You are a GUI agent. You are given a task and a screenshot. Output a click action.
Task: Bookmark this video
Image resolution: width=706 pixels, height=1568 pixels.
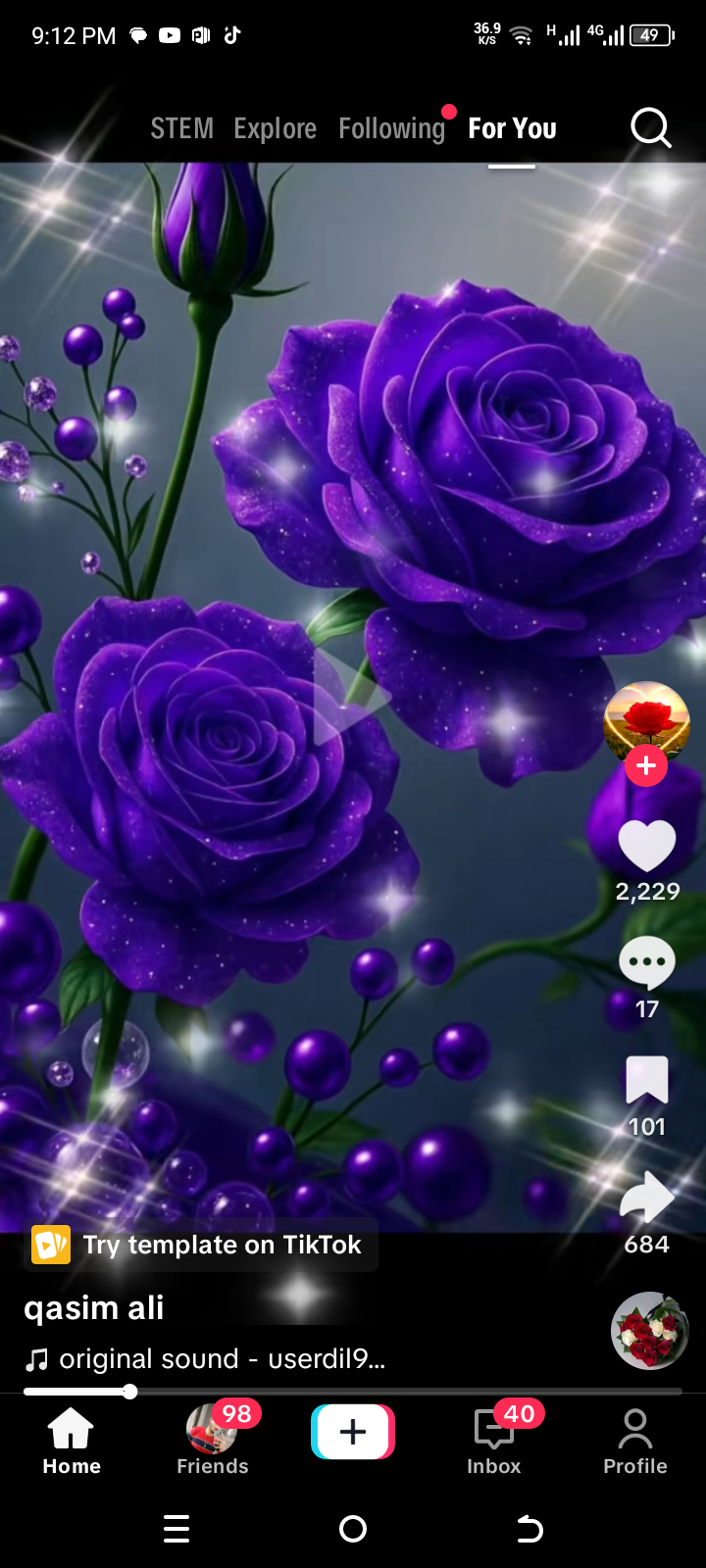tap(647, 1081)
